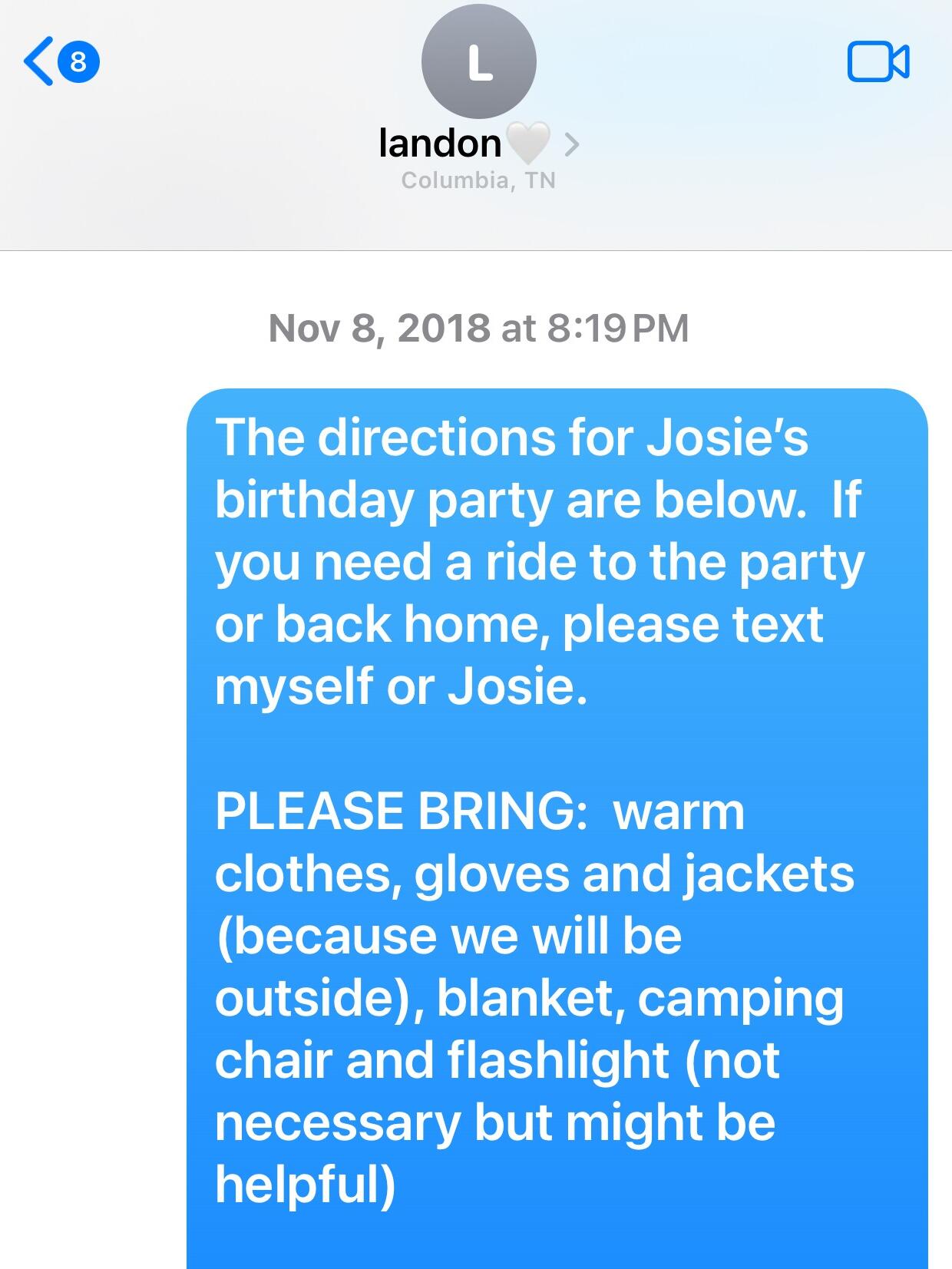This screenshot has height=1269, width=952.
Task: Open landon's contact details
Action: point(478,144)
